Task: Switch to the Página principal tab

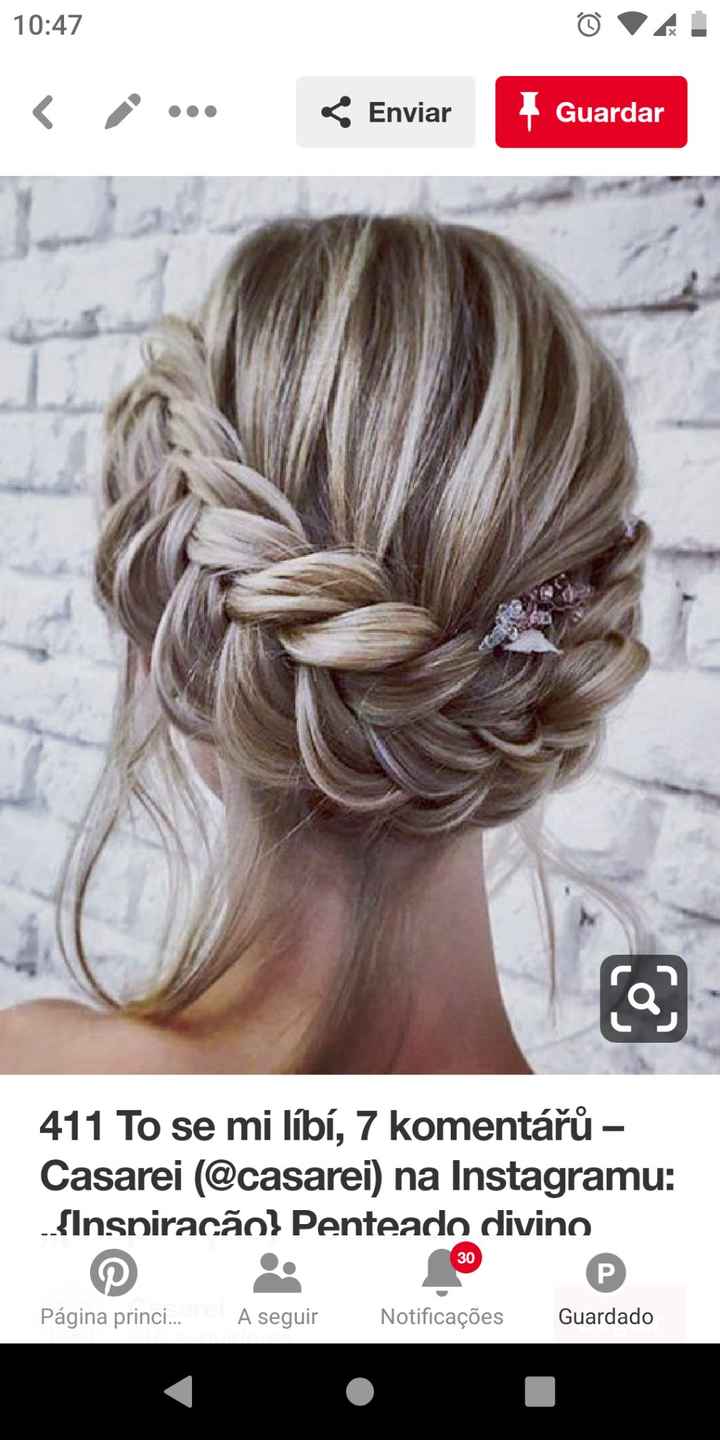Action: pyautogui.click(x=112, y=1290)
